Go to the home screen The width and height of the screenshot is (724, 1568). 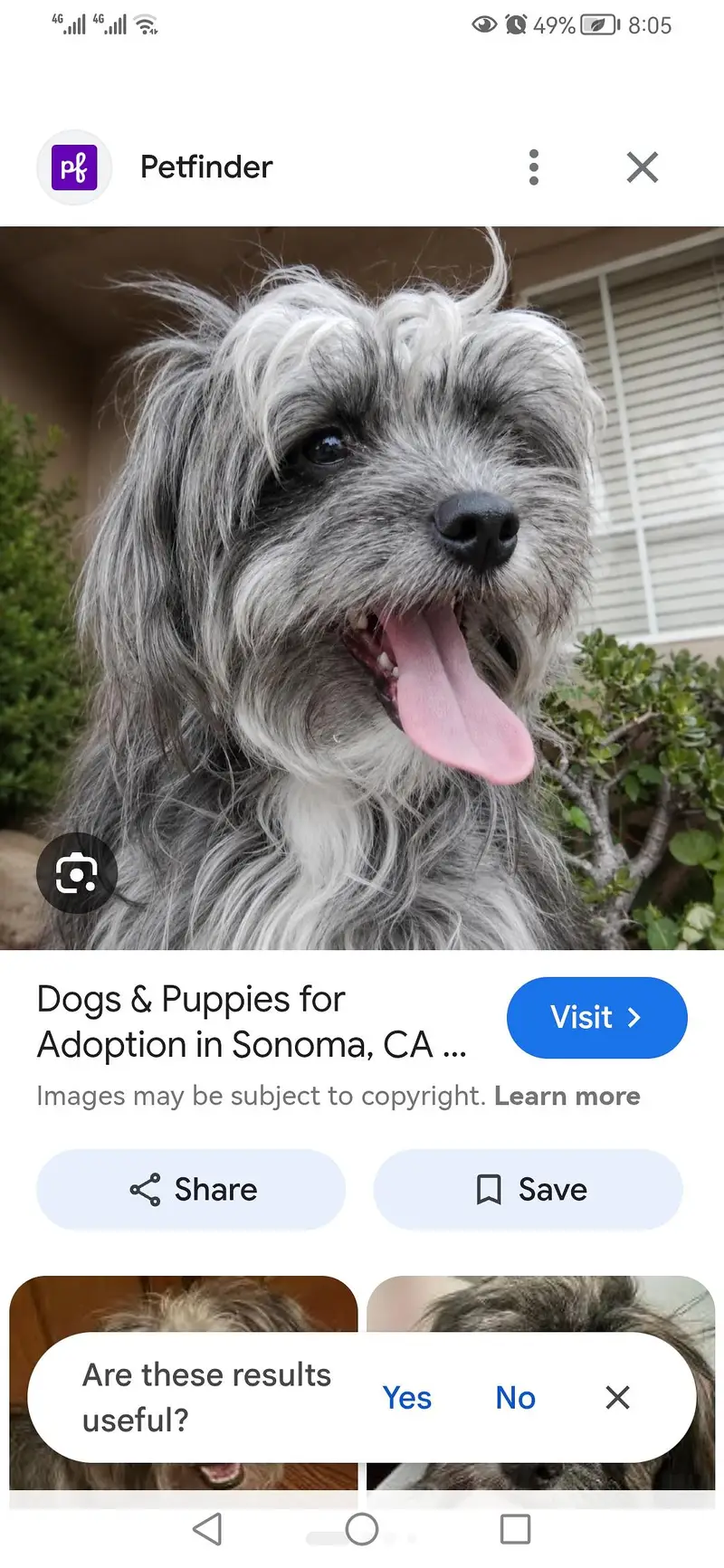362,1529
